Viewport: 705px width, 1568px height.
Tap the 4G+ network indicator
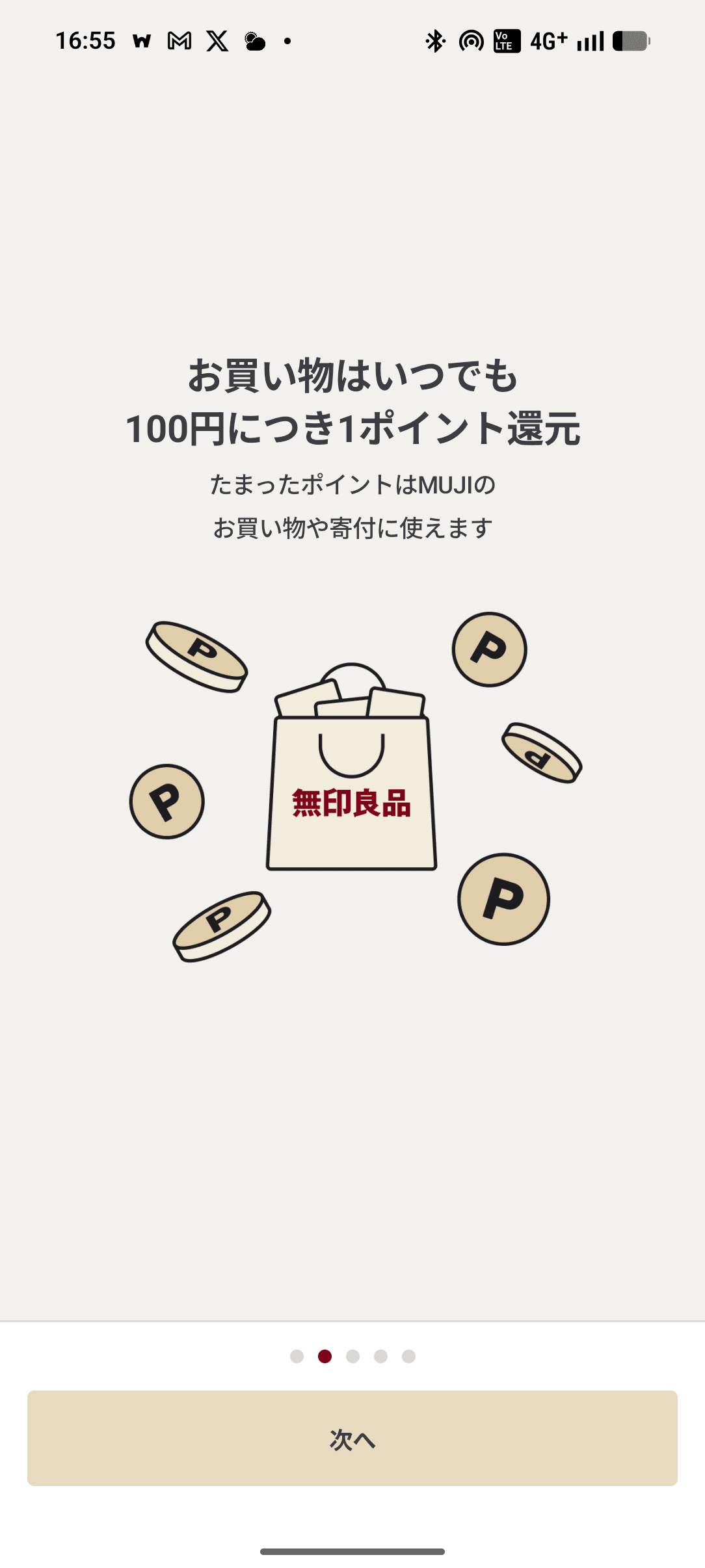point(548,41)
